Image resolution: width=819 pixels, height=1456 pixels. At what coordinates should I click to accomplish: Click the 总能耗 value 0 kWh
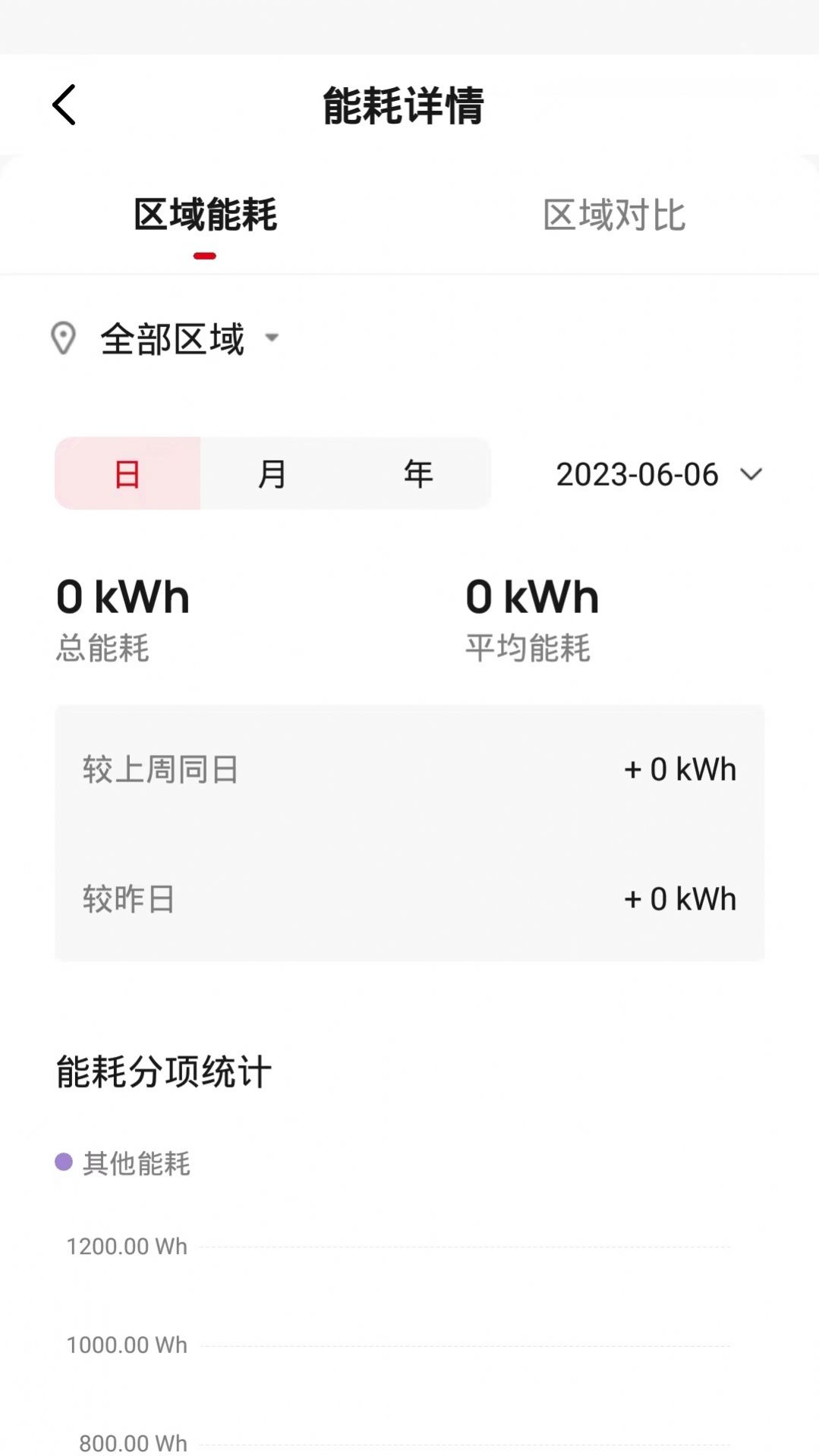120,597
